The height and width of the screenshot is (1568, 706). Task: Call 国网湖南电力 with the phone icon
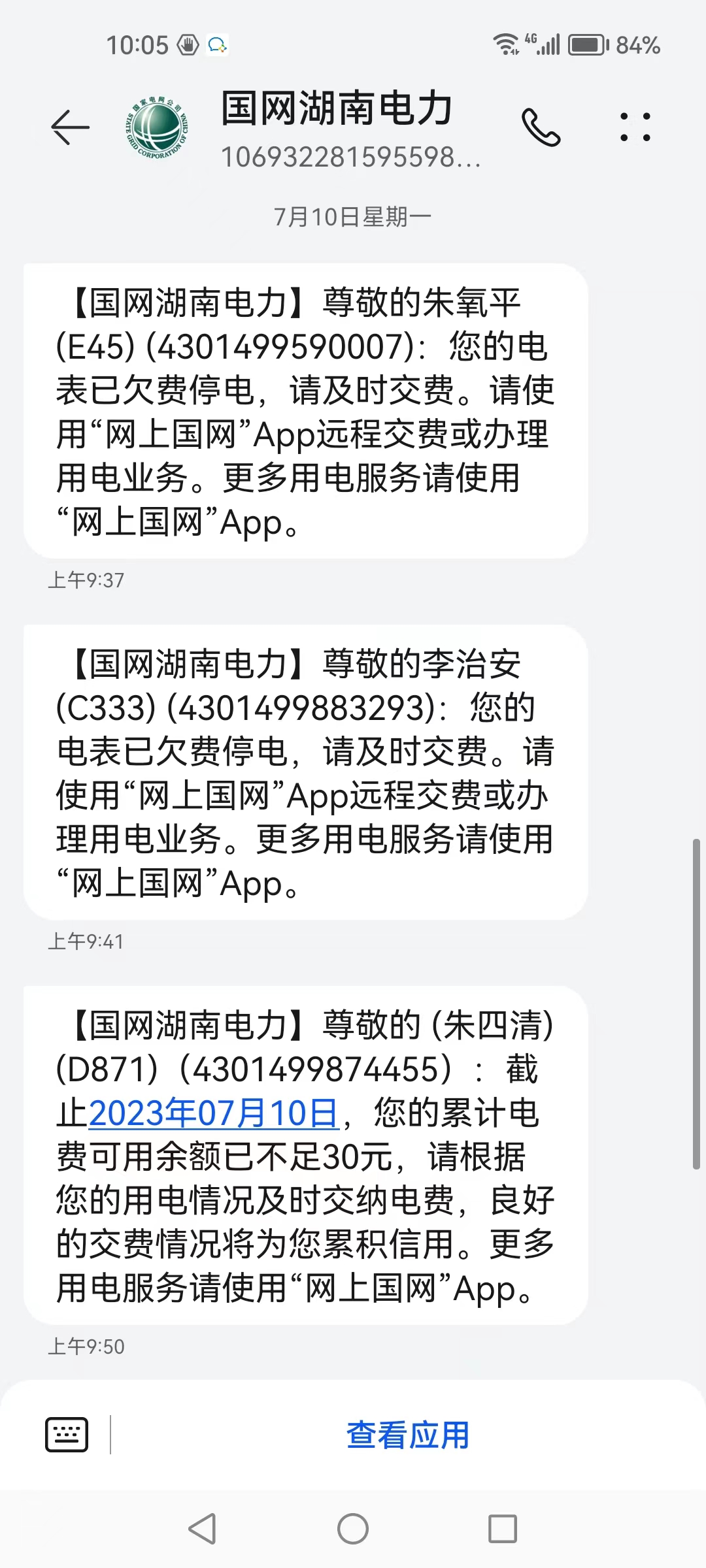pyautogui.click(x=541, y=127)
